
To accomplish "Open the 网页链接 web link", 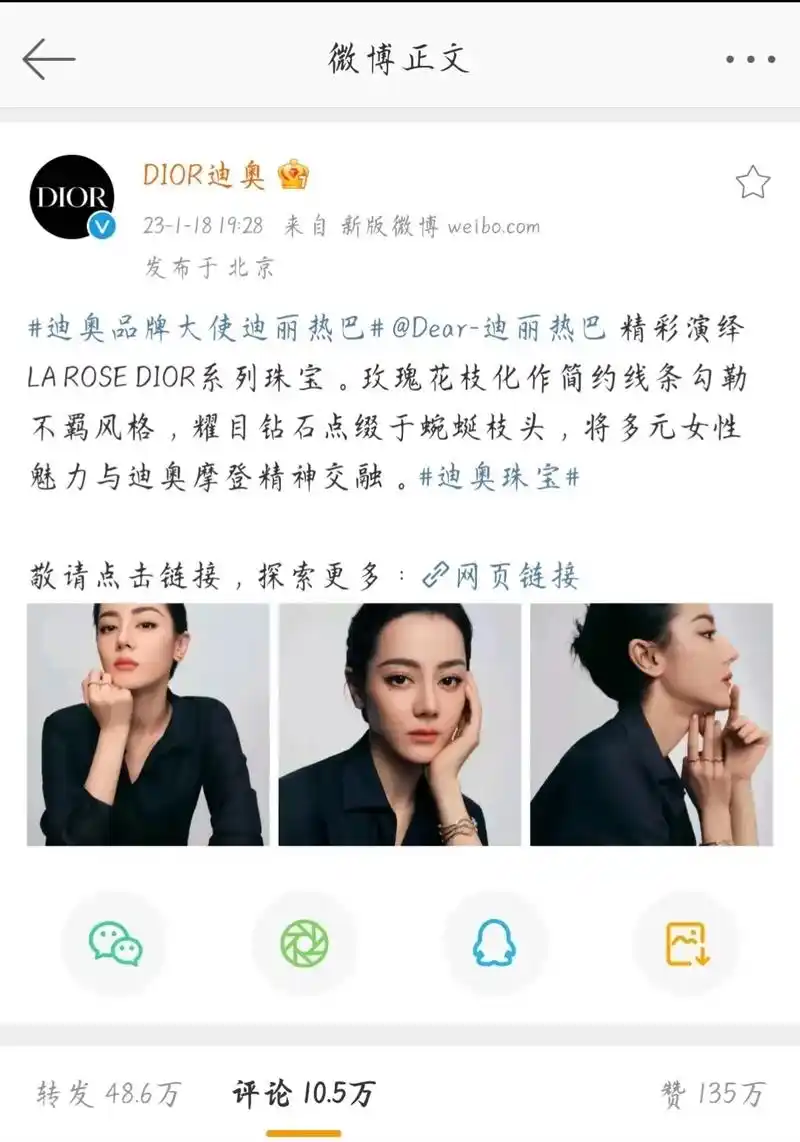I will [506, 576].
